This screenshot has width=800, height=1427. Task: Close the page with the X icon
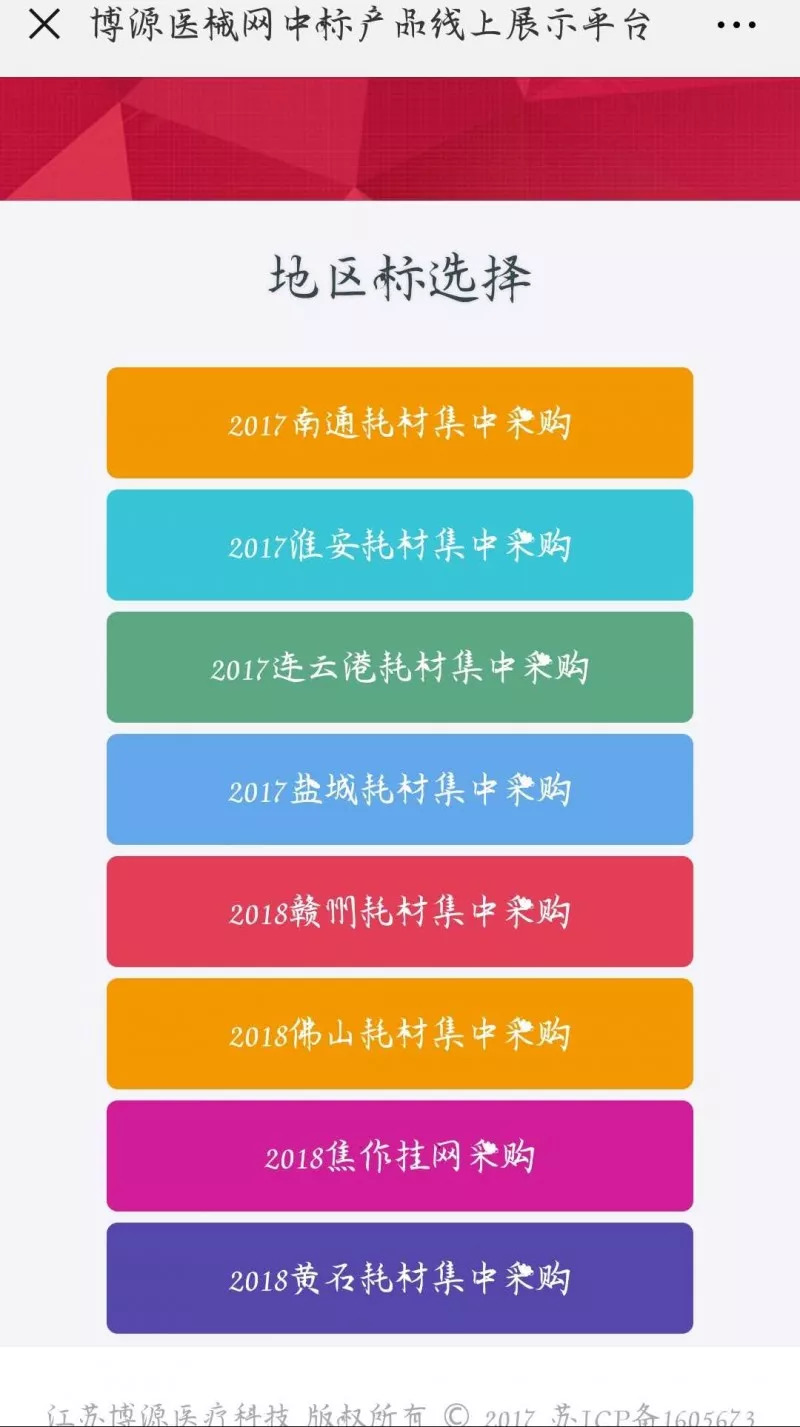(45, 26)
